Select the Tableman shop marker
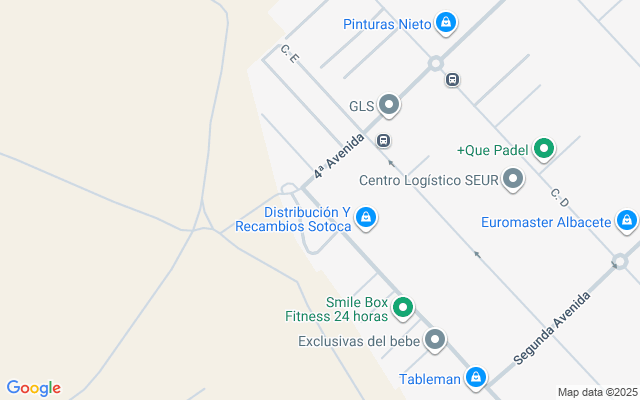 tap(476, 378)
